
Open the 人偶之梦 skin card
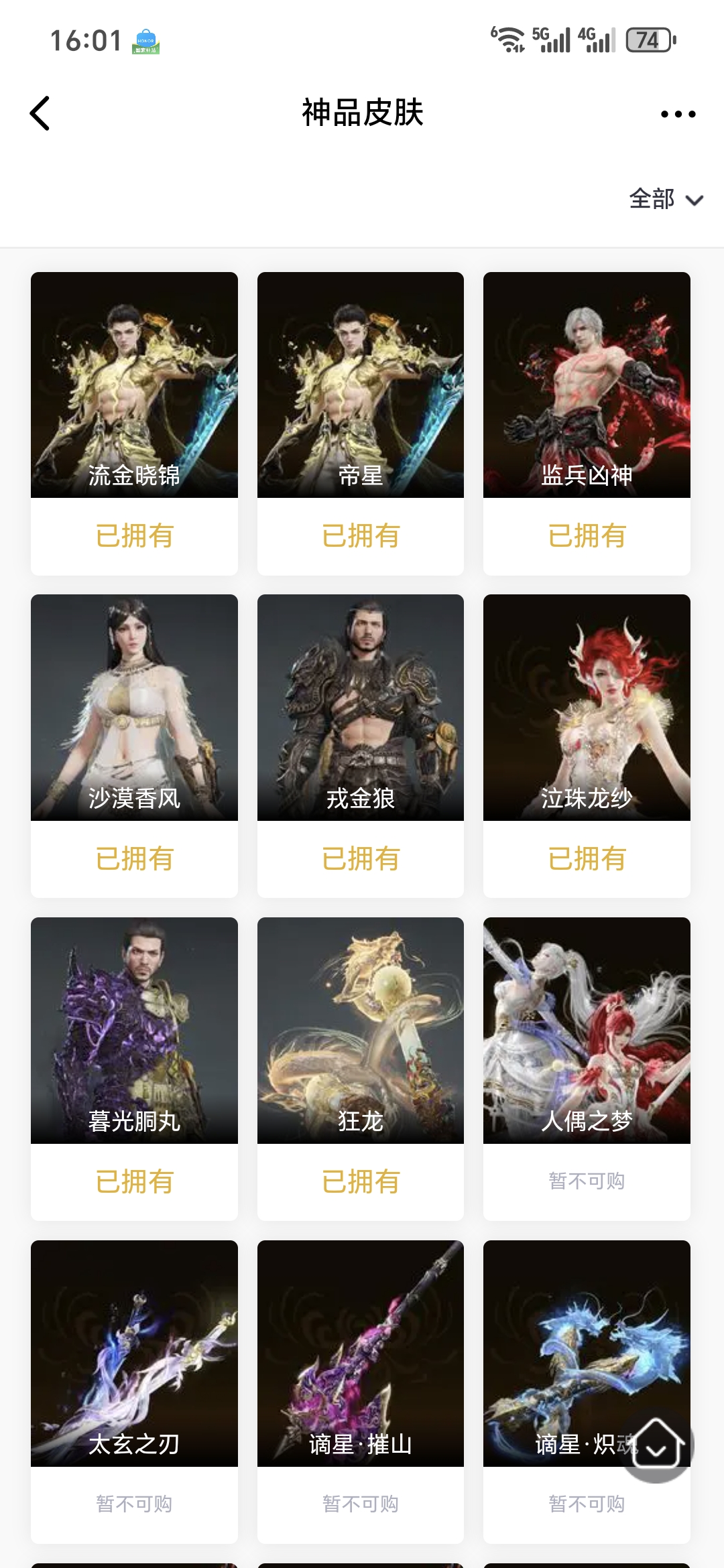pos(587,1031)
